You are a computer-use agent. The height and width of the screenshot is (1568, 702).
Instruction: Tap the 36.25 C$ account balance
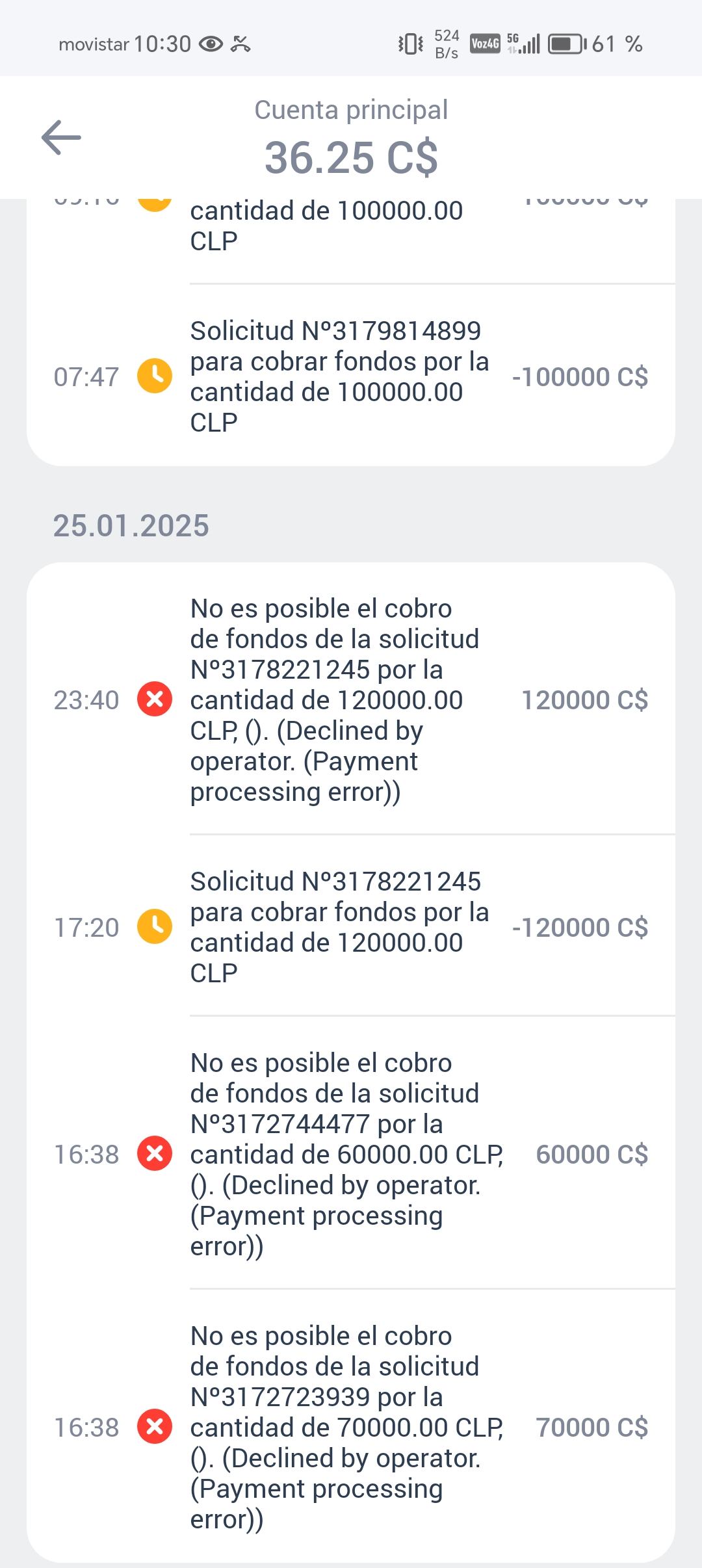click(351, 156)
